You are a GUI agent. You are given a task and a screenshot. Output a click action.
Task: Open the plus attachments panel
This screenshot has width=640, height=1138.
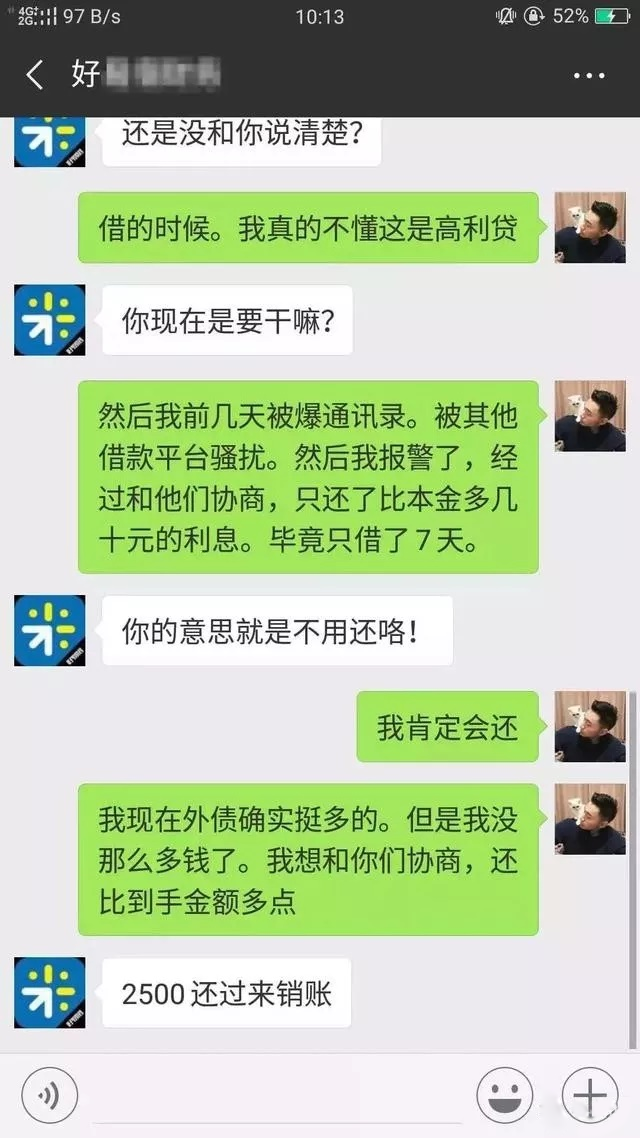tap(590, 1095)
